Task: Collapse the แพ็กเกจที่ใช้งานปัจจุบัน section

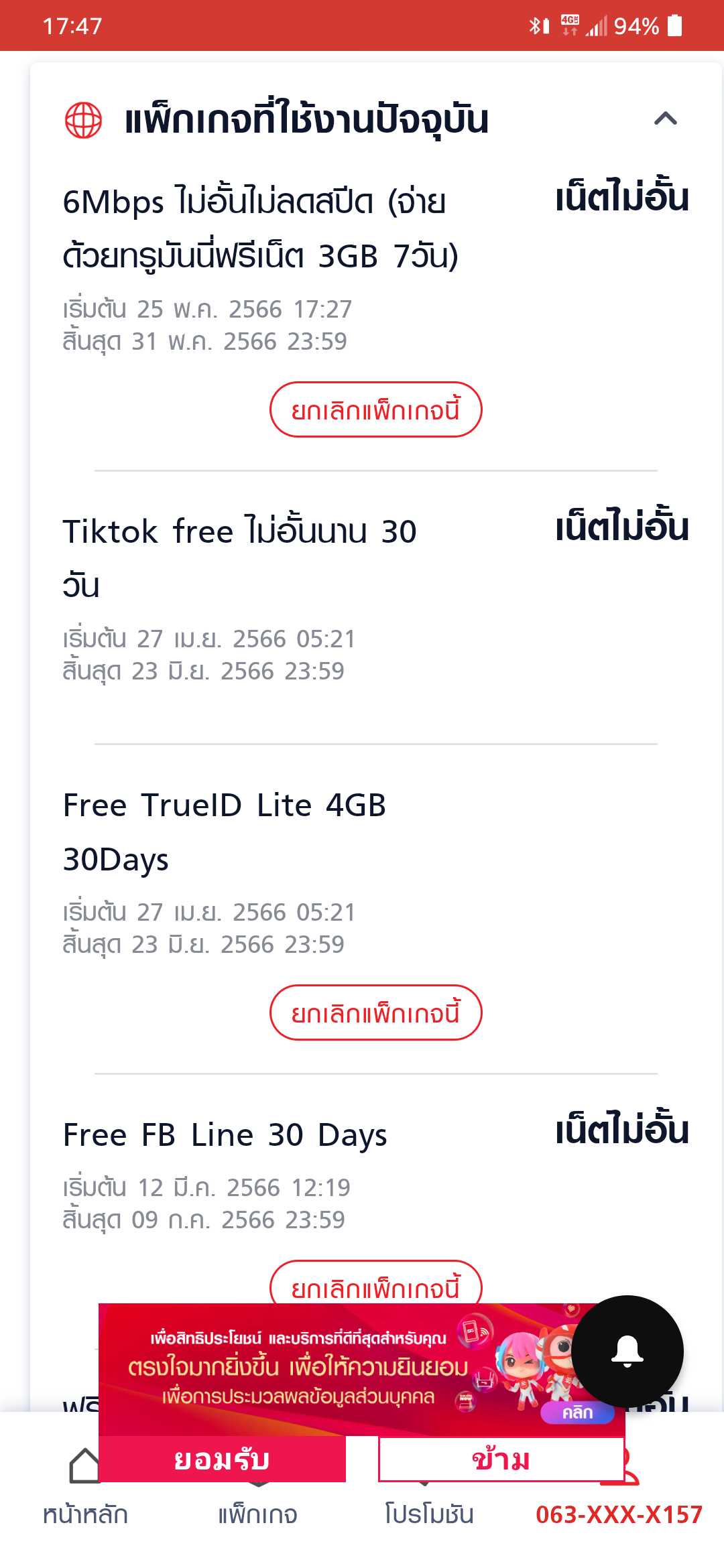Action: (665, 119)
